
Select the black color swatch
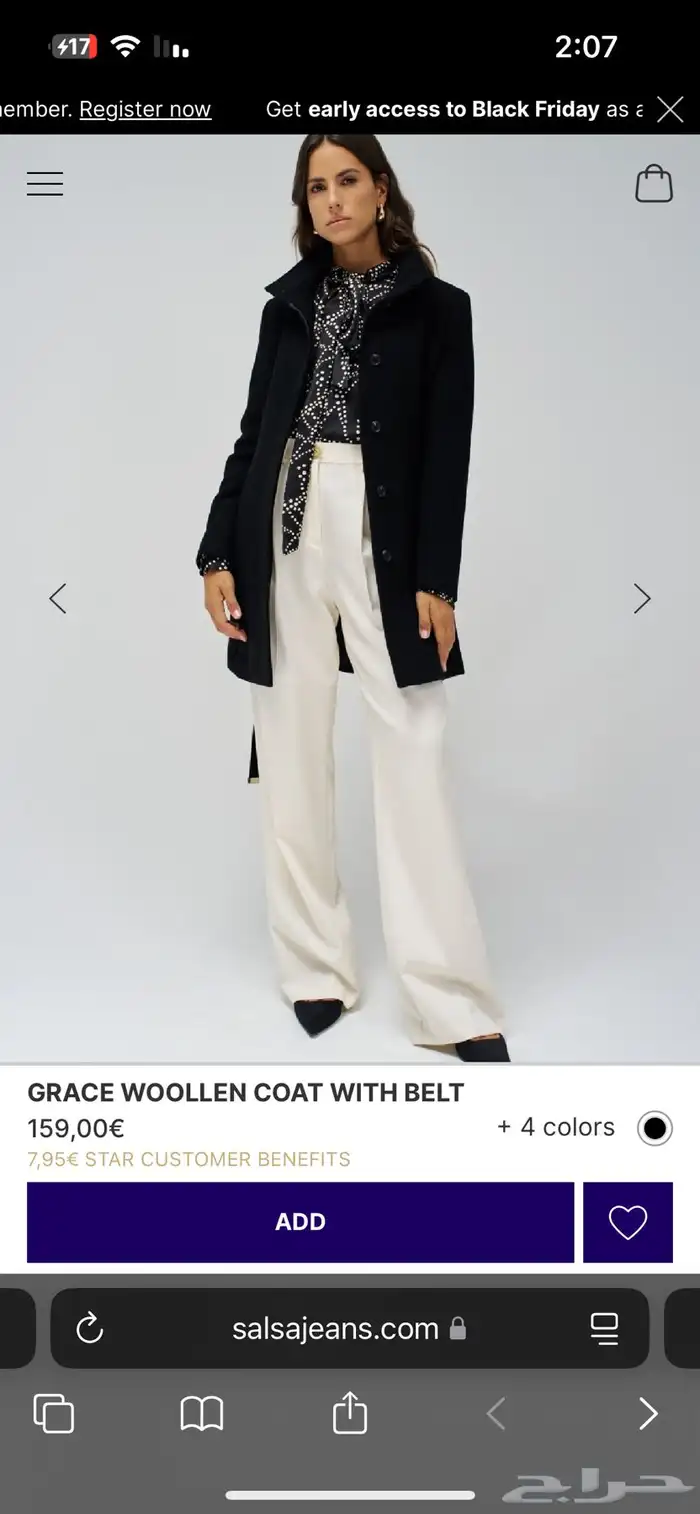(655, 1128)
